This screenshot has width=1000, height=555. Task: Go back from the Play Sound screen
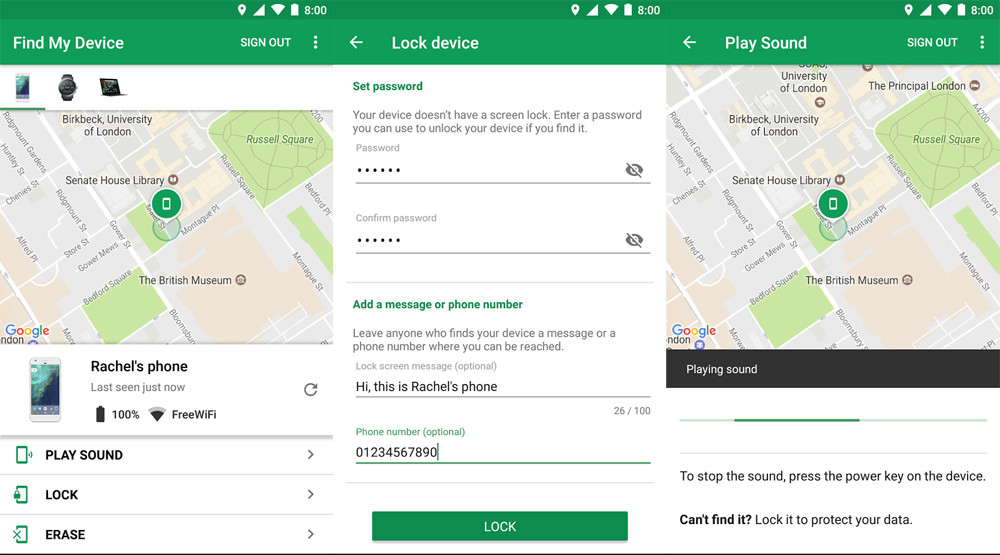tap(689, 43)
